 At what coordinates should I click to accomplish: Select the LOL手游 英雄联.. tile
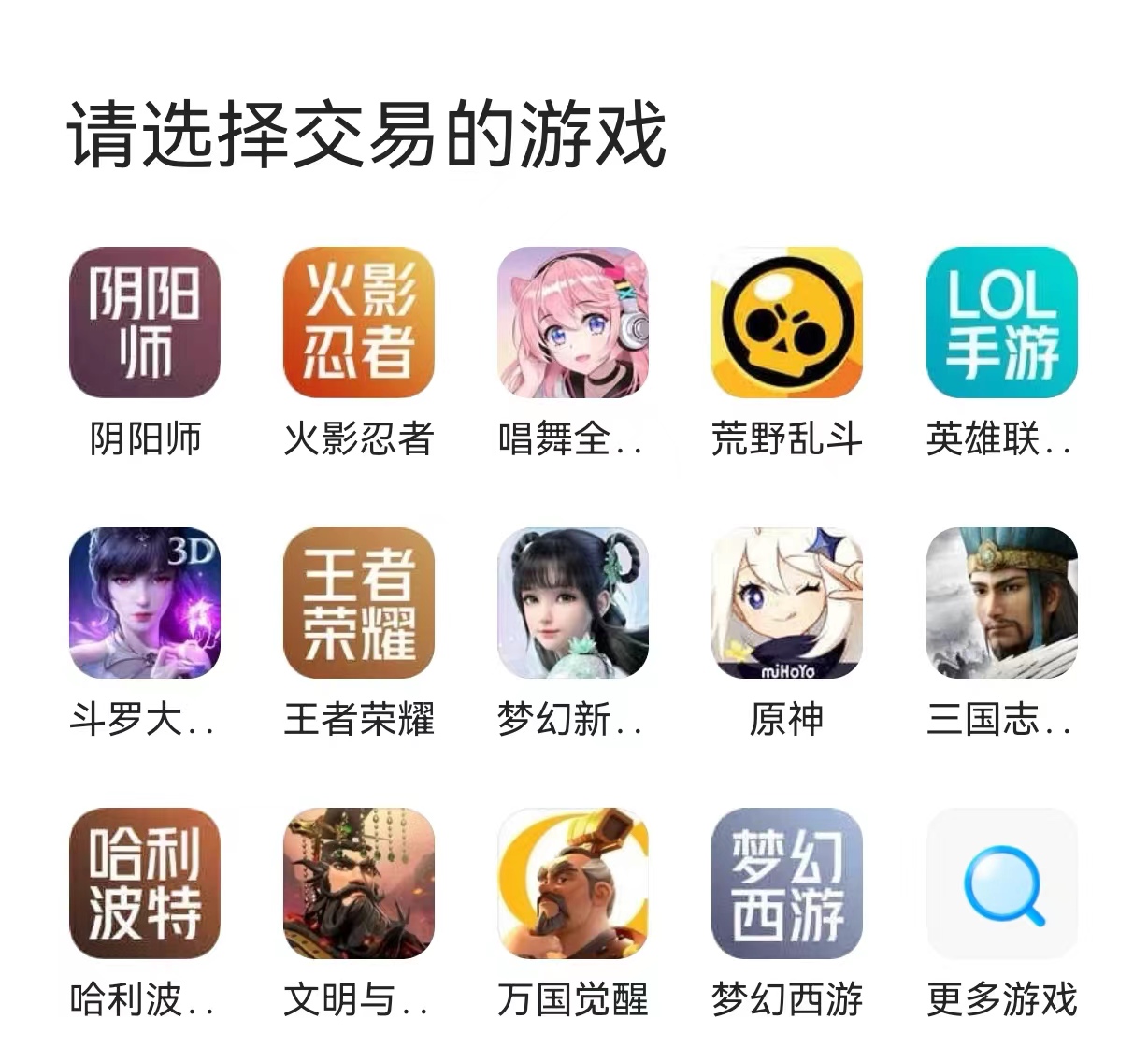pos(1001,323)
